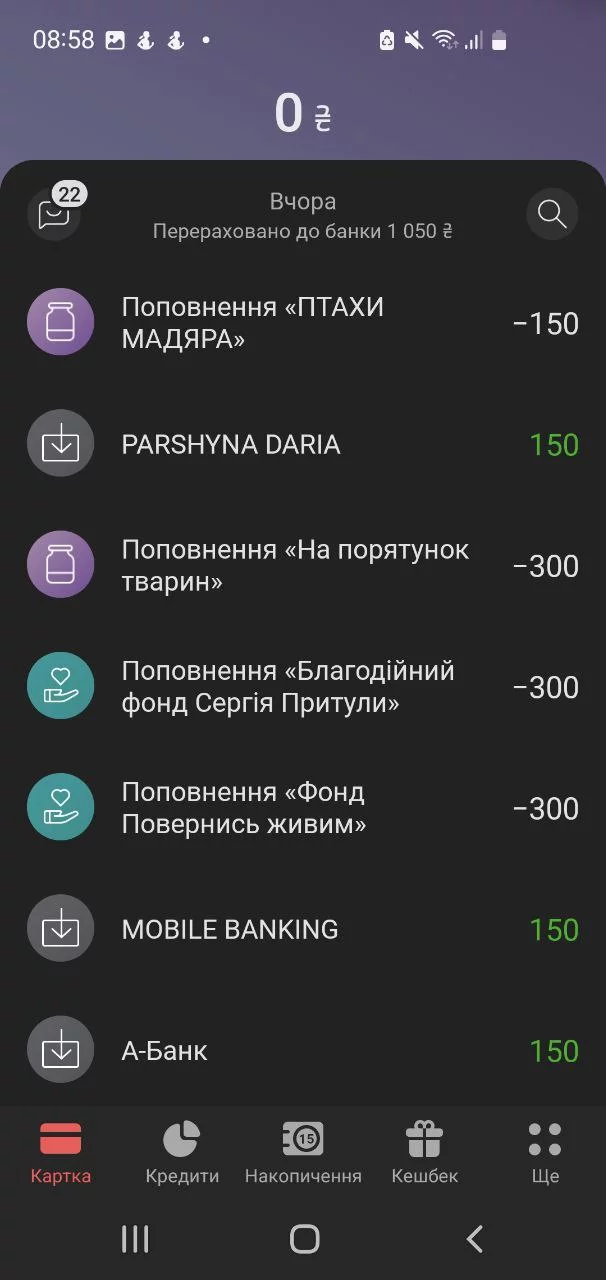Open the «Фонд Повернись живим» donation

[x=302, y=808]
